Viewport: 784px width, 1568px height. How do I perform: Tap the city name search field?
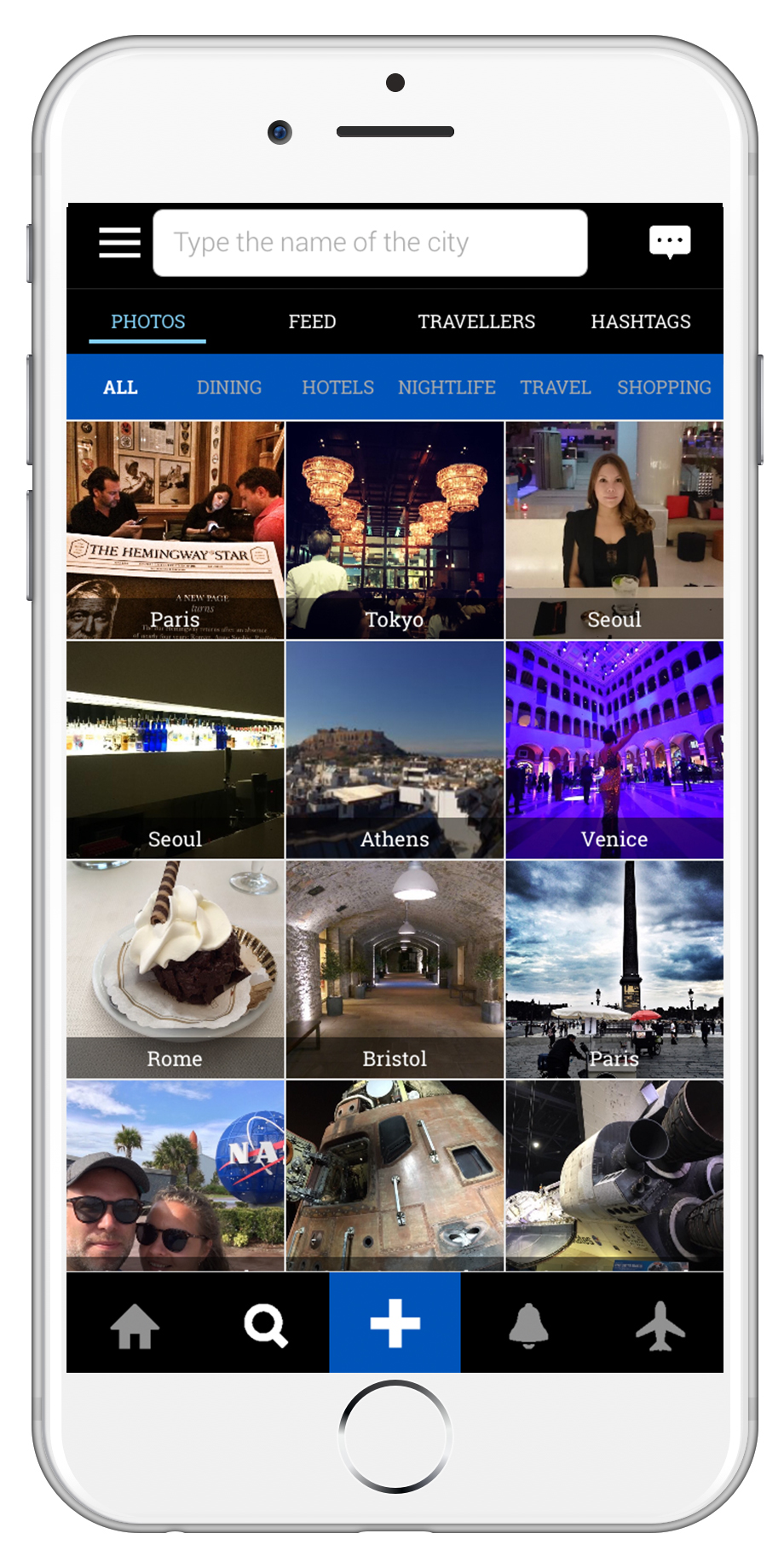pyautogui.click(x=370, y=243)
